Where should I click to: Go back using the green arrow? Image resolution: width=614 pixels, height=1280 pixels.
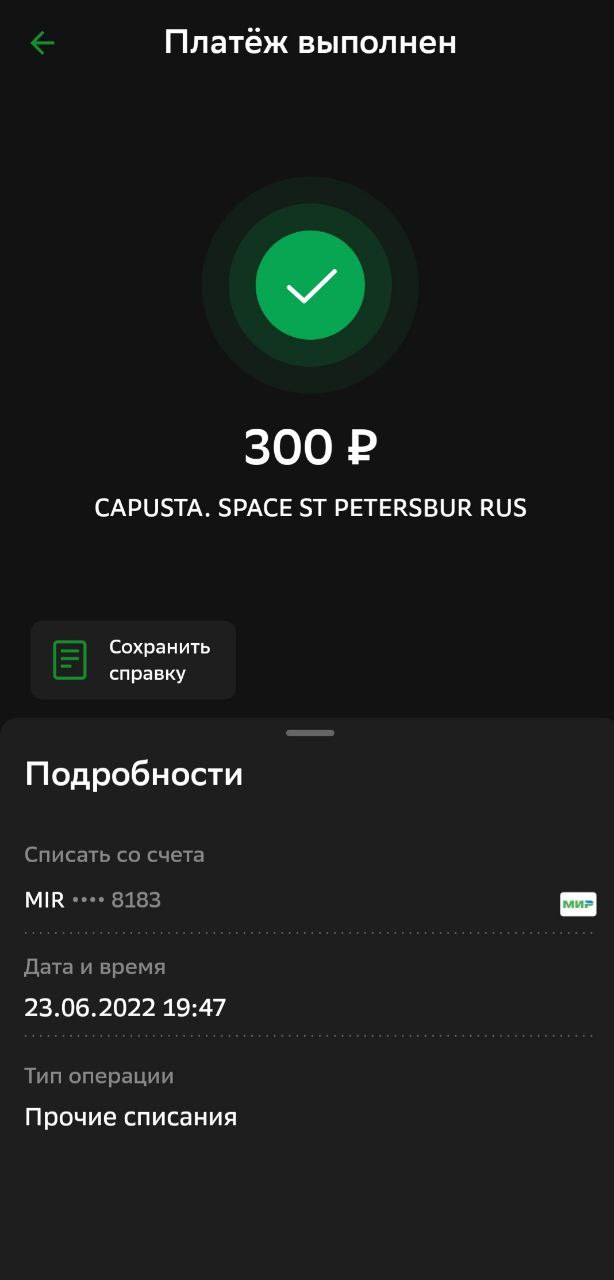42,43
